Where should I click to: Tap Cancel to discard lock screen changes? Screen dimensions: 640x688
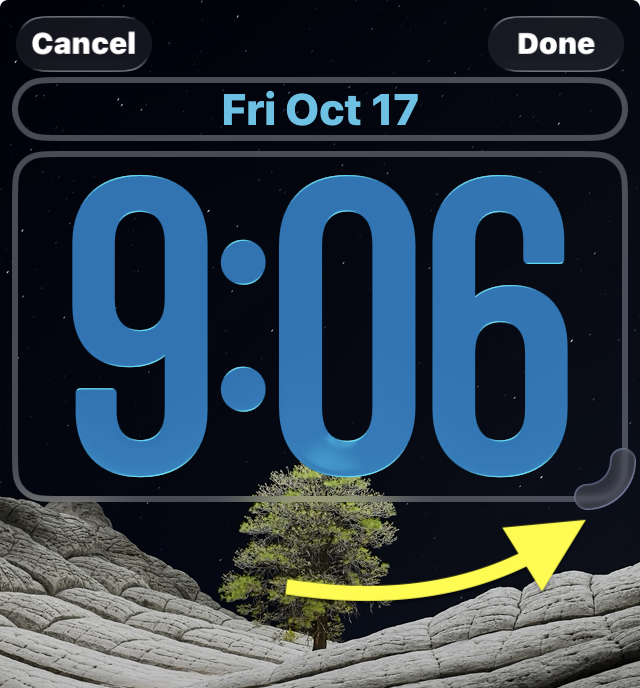tap(84, 44)
